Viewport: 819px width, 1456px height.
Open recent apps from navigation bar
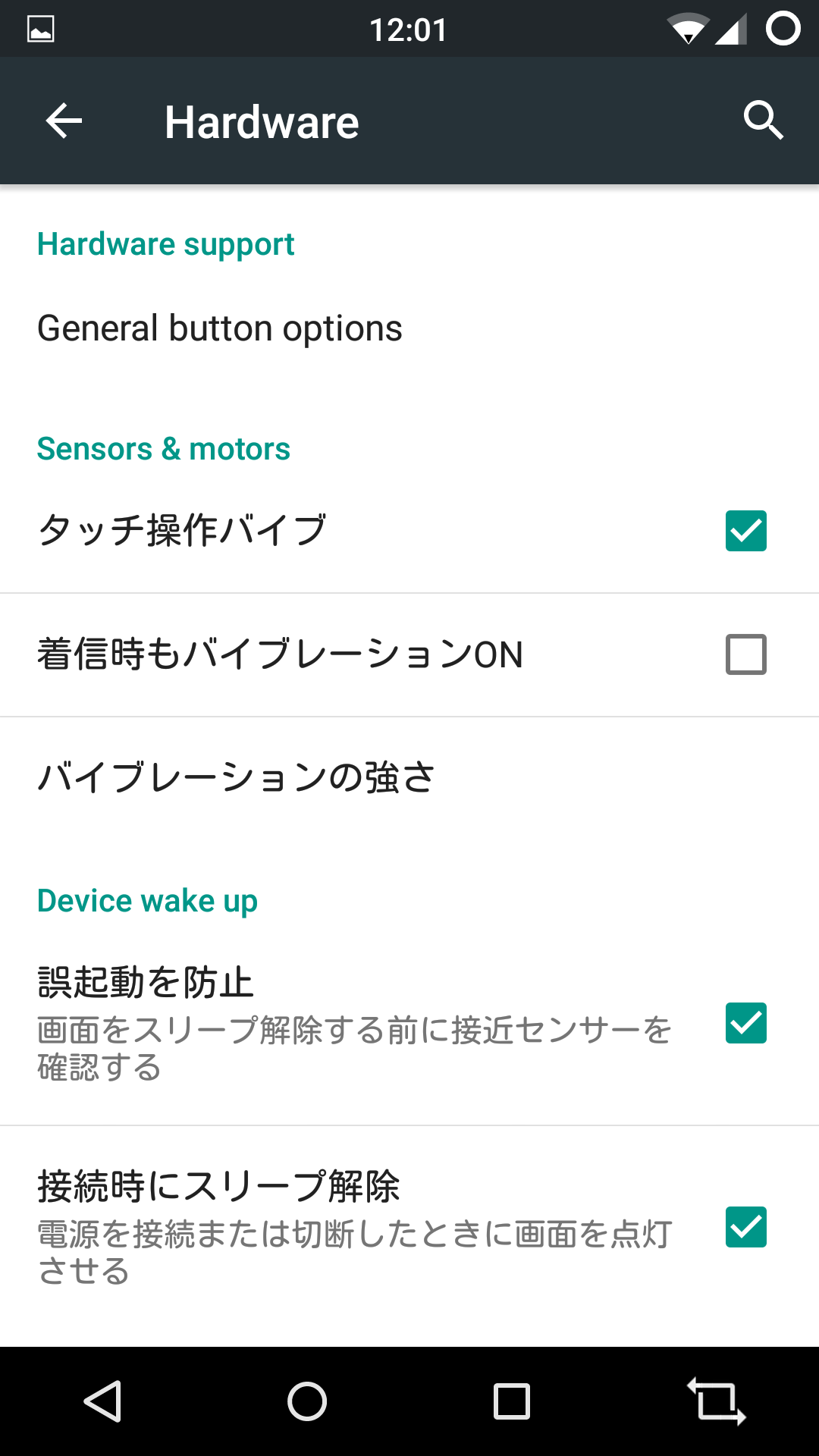pos(512,1401)
